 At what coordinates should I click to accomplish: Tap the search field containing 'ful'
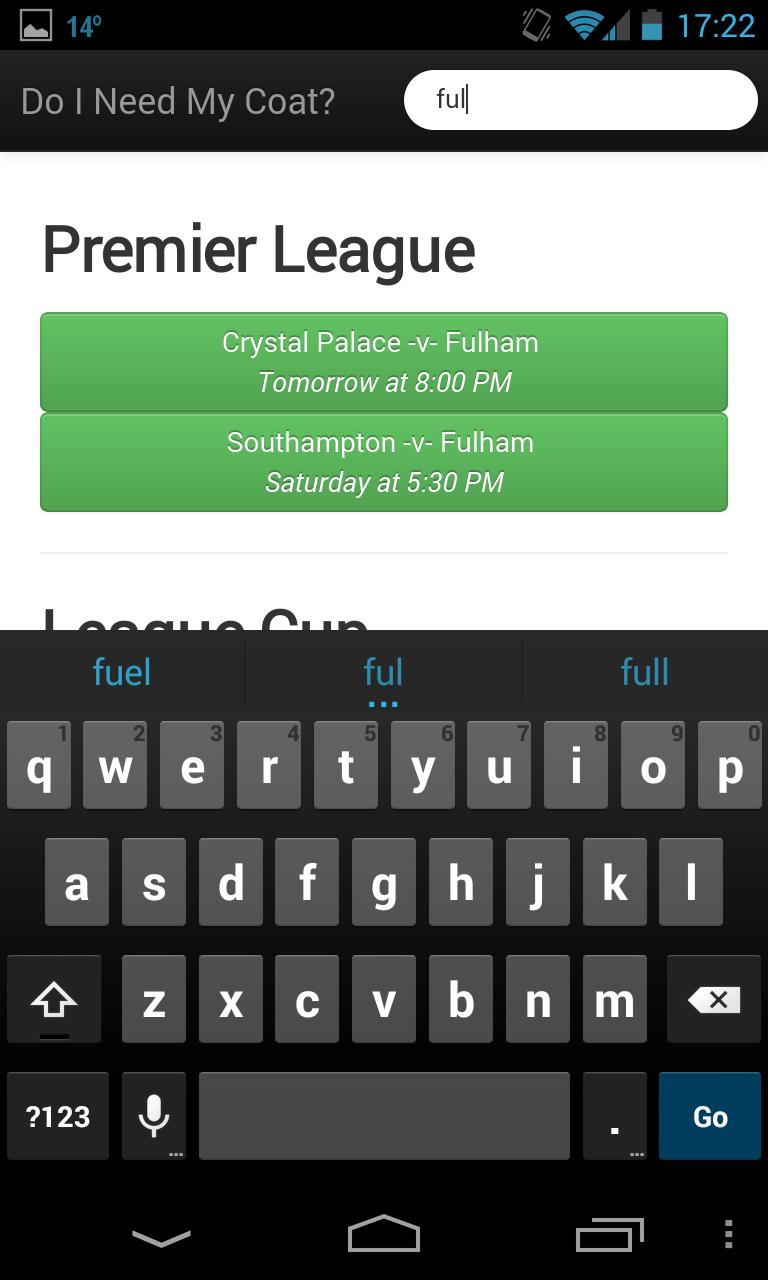(x=580, y=100)
